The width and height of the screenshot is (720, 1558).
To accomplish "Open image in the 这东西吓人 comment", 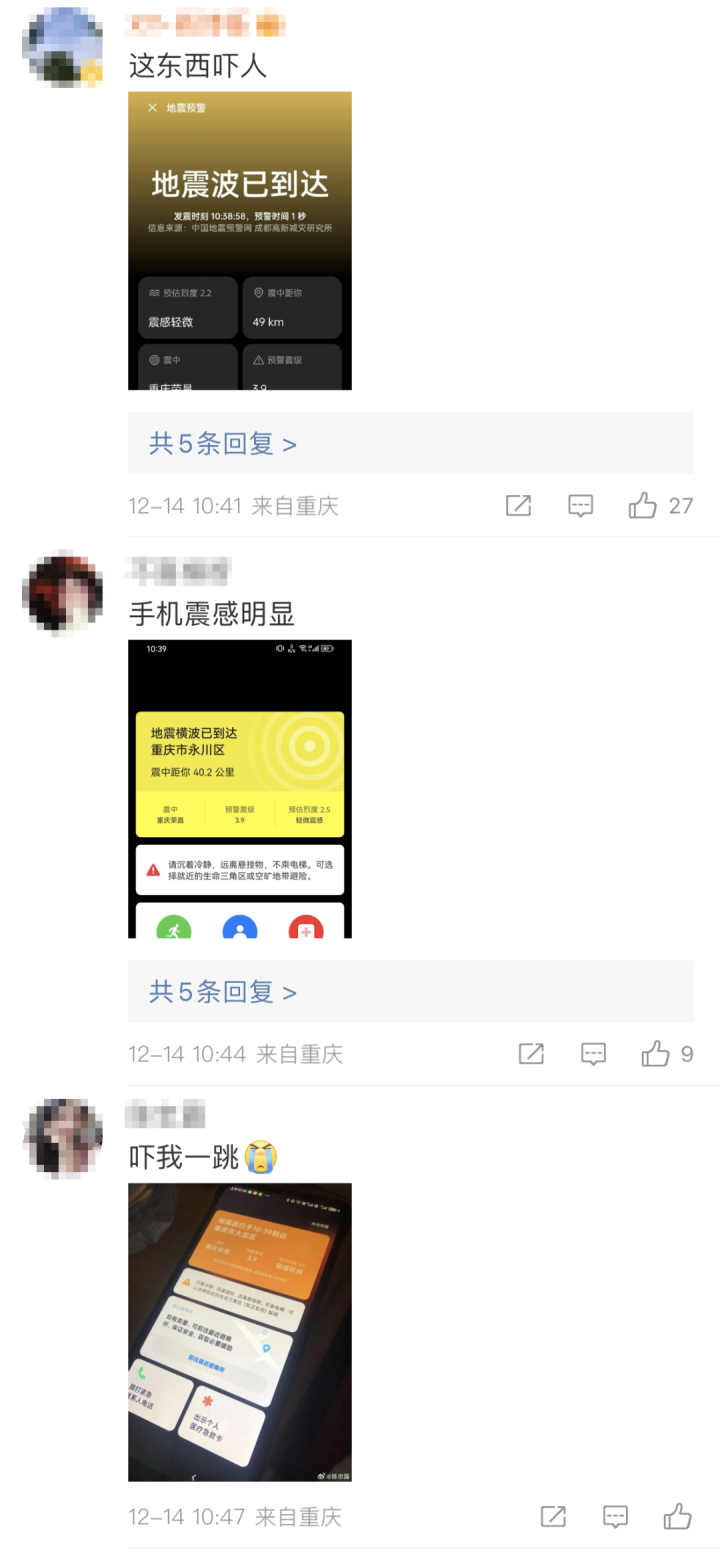I will (x=240, y=241).
